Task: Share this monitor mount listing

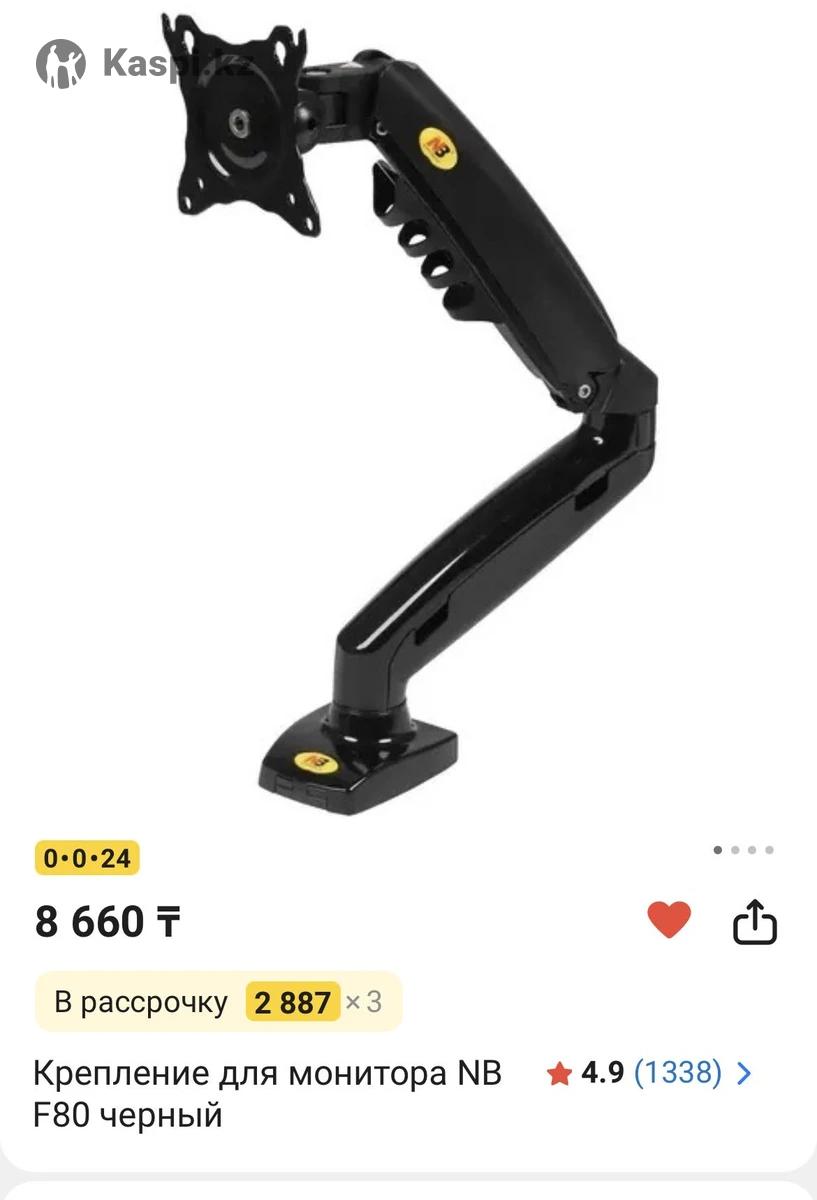Action: (755, 922)
